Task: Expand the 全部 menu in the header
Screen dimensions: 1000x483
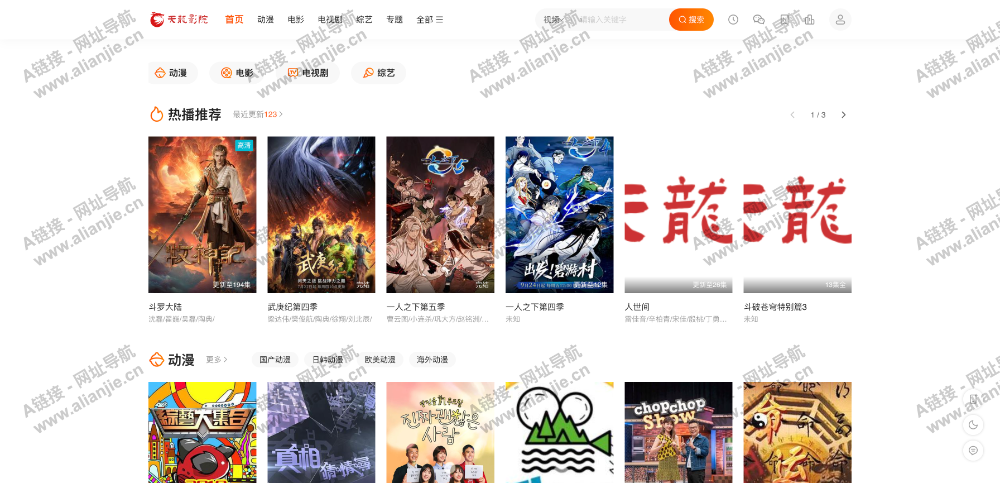Action: [429, 19]
